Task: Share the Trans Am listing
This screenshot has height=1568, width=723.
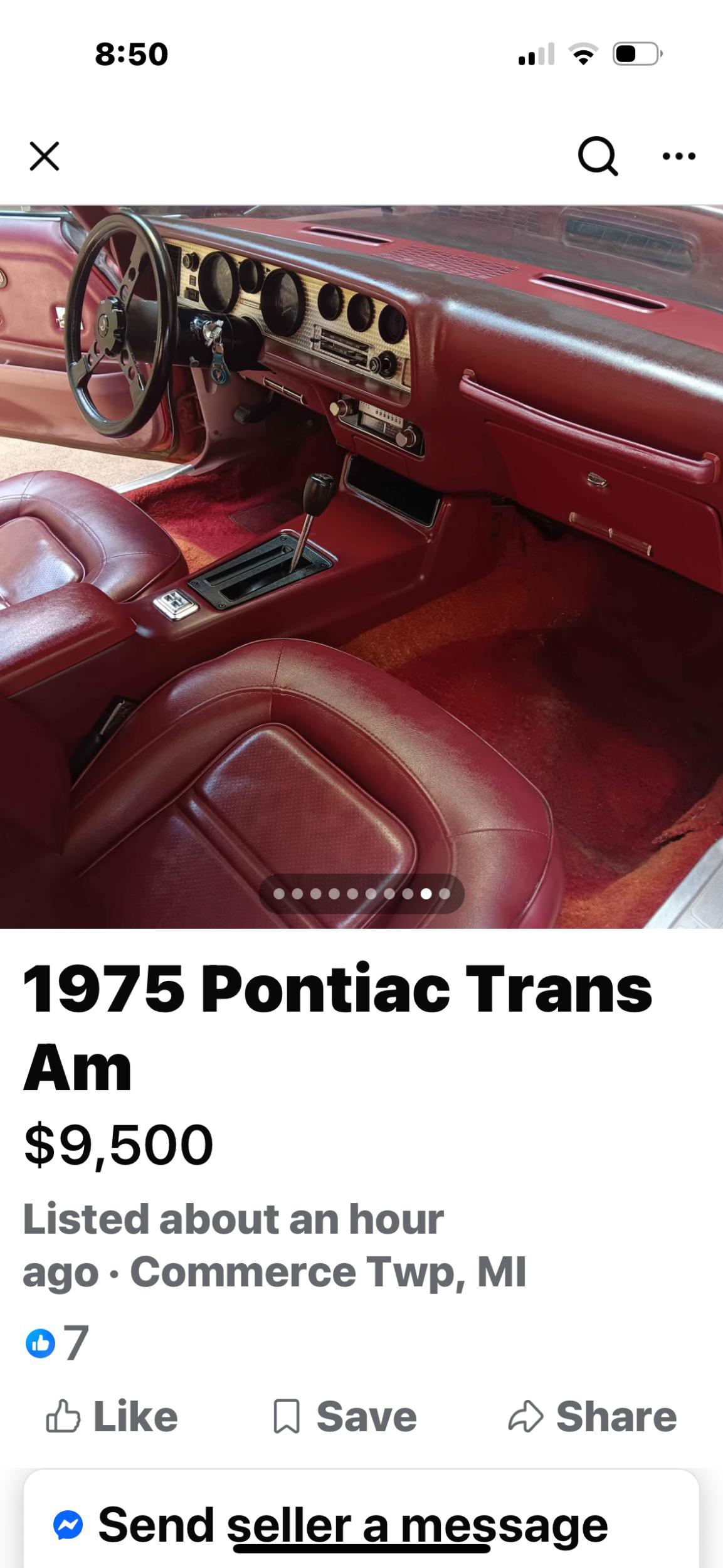Action: 593,1417
